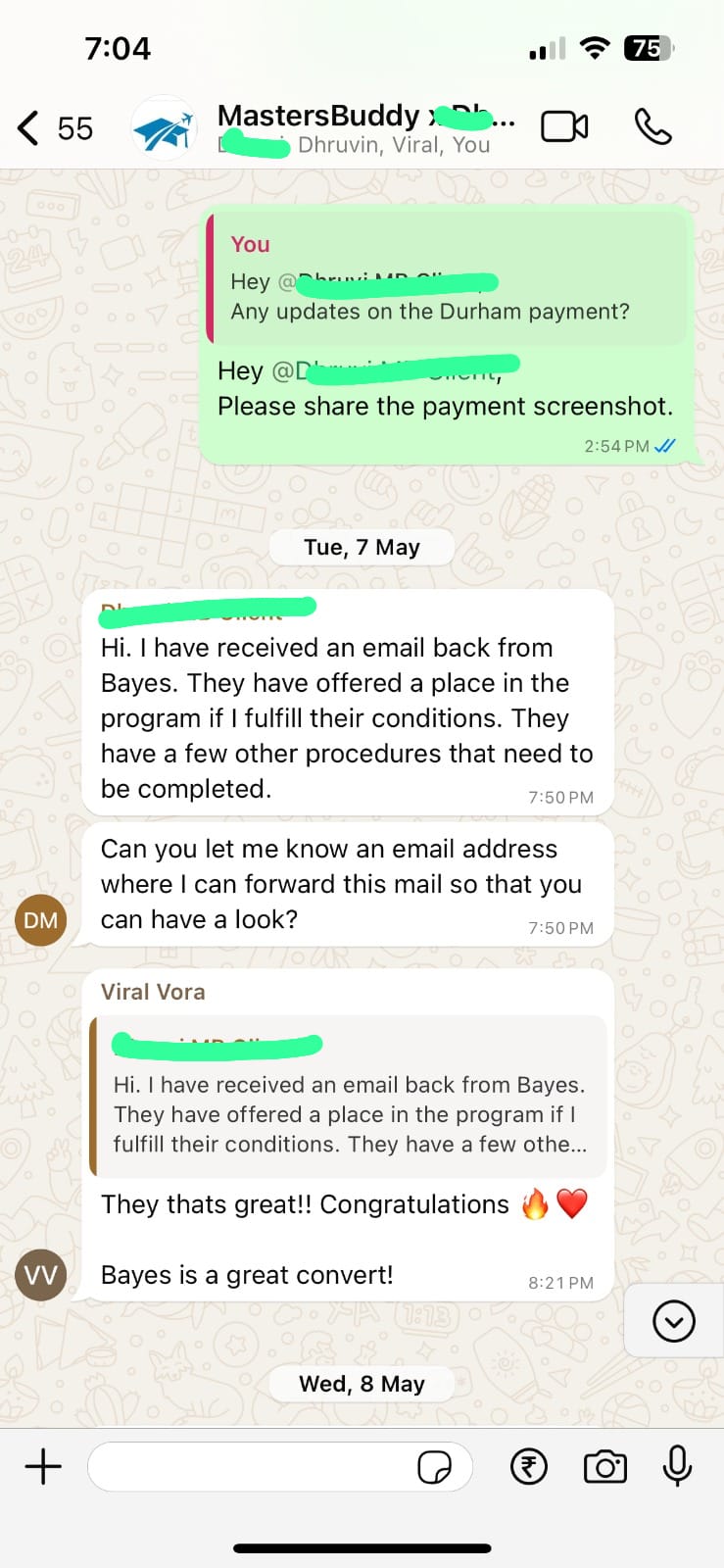Open the rupee payment option
724x1568 pixels.
529,1467
